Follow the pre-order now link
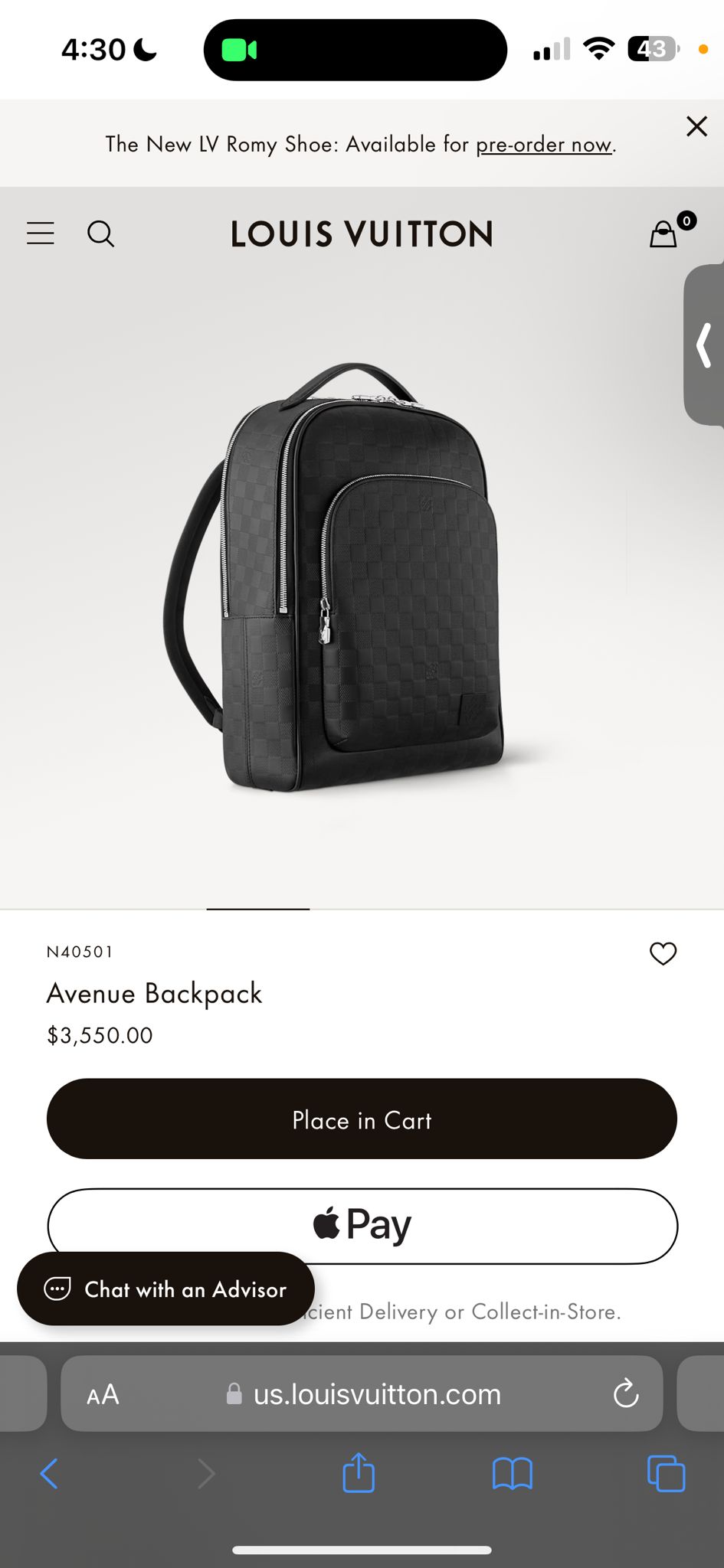 click(x=544, y=145)
